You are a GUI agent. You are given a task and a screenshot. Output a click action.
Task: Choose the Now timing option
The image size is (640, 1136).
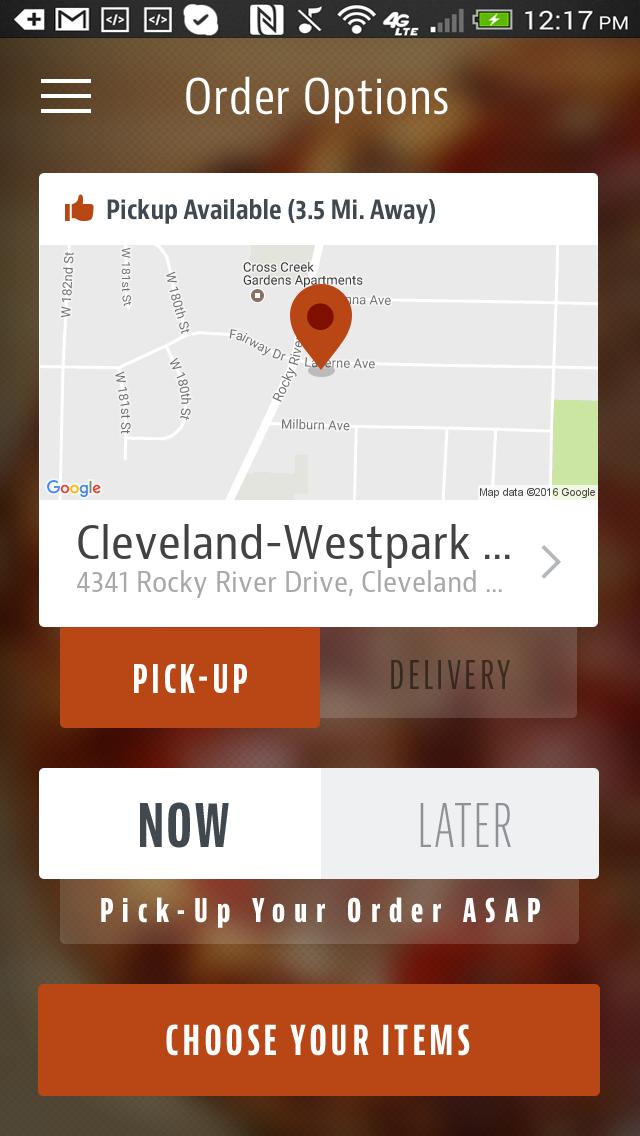point(181,824)
